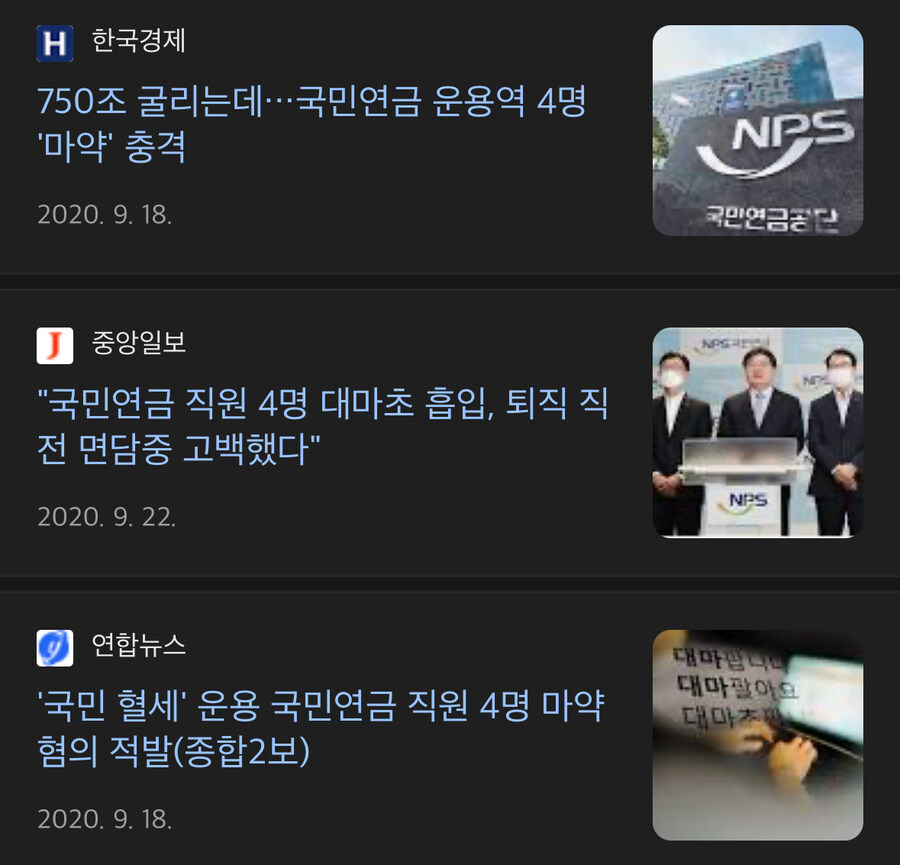Viewport: 900px width, 865px height.
Task: Open the 한국경제 article about 750조 국민연금 운용역
Action: (x=310, y=124)
